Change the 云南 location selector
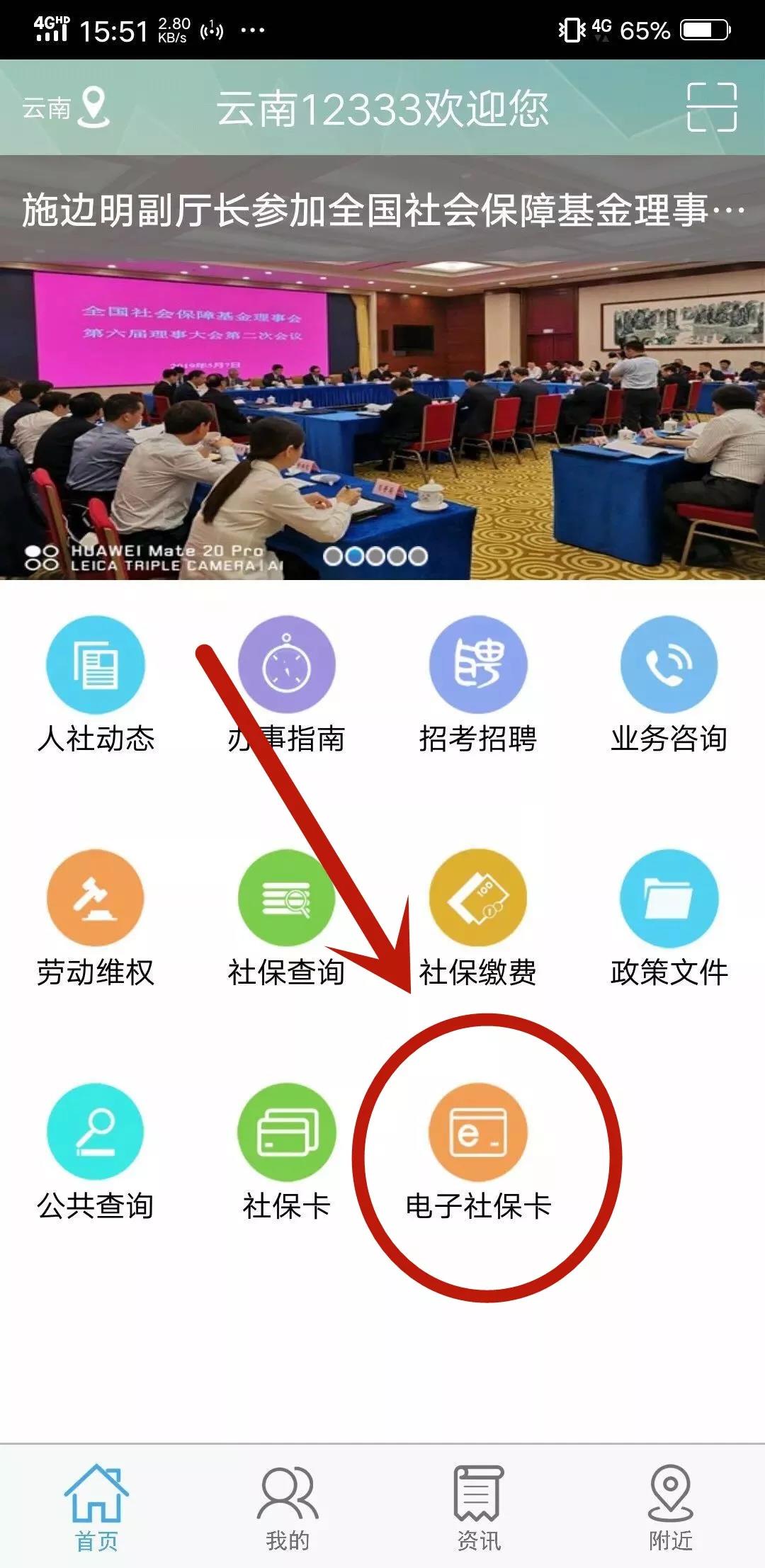 [x=65, y=108]
